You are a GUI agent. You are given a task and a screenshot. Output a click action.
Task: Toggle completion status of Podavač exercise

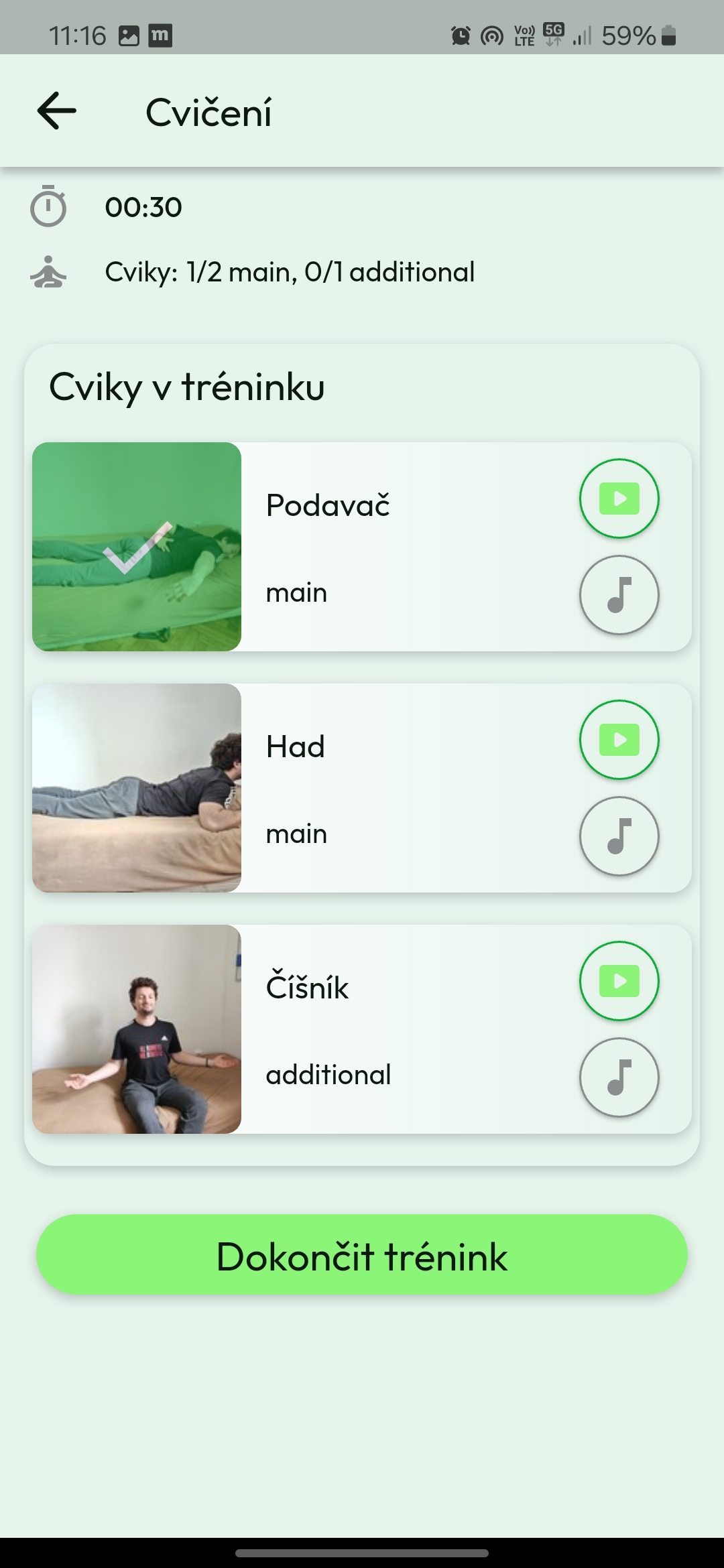point(137,545)
